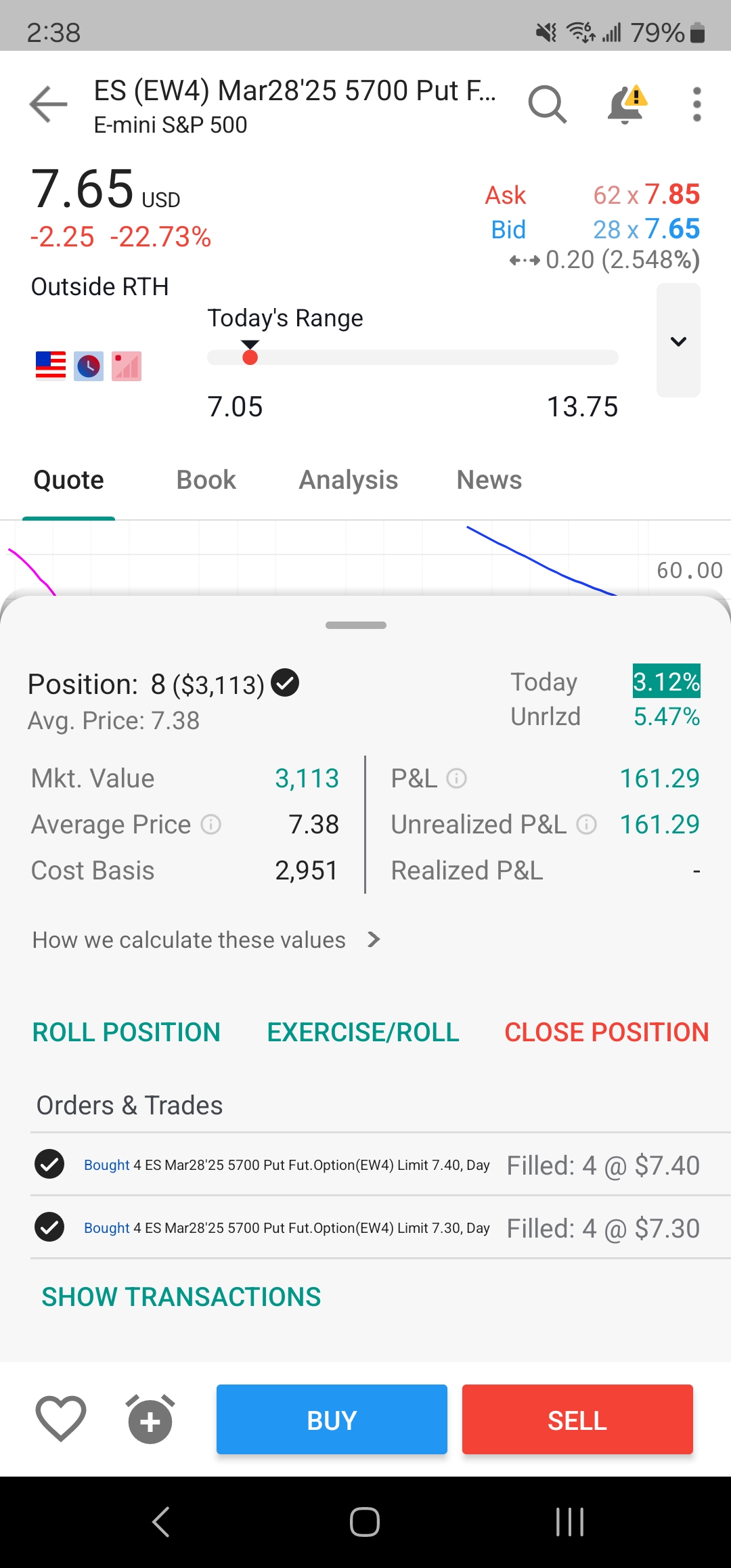Choose EXERCISE/ROLL

(363, 1032)
